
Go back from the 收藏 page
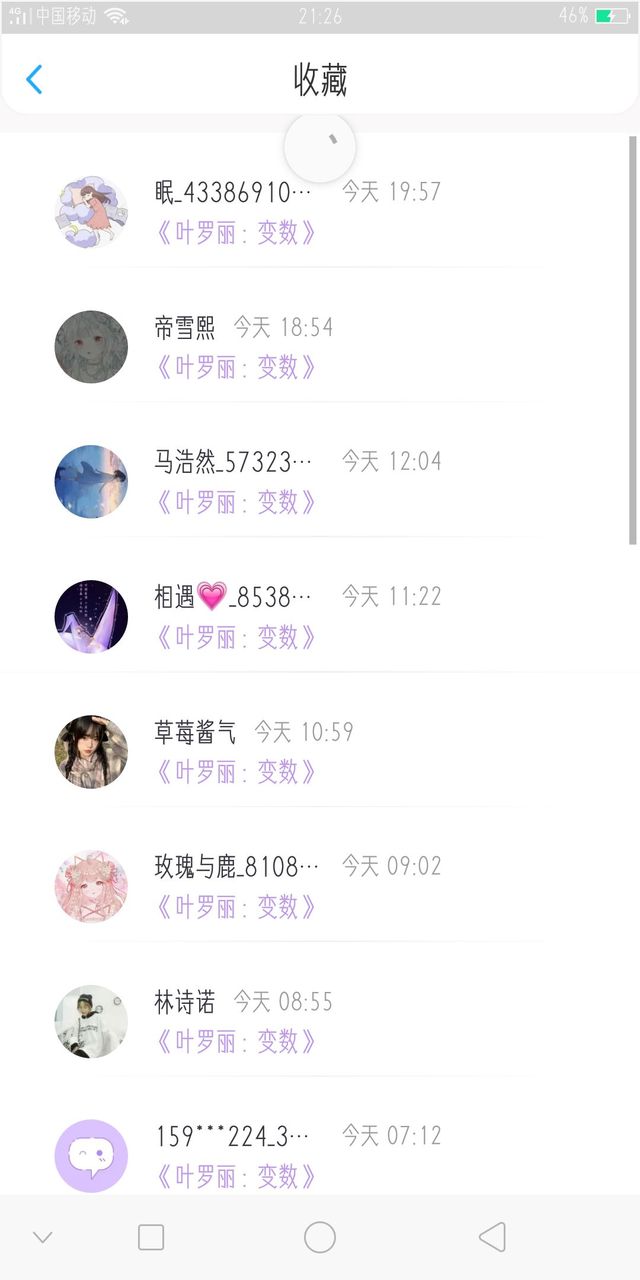(x=34, y=79)
